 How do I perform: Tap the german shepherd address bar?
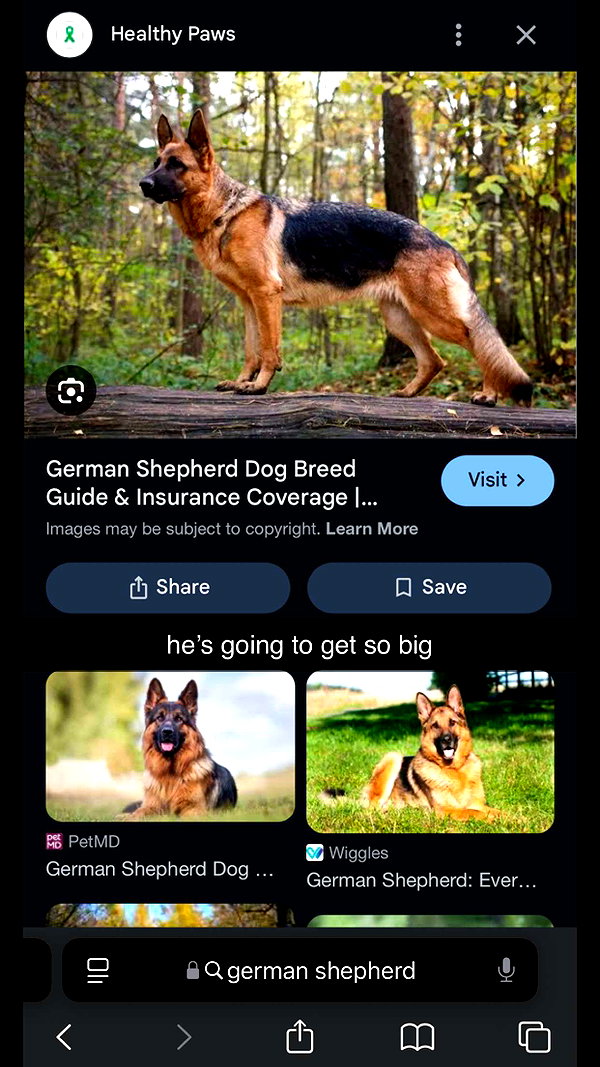300,970
